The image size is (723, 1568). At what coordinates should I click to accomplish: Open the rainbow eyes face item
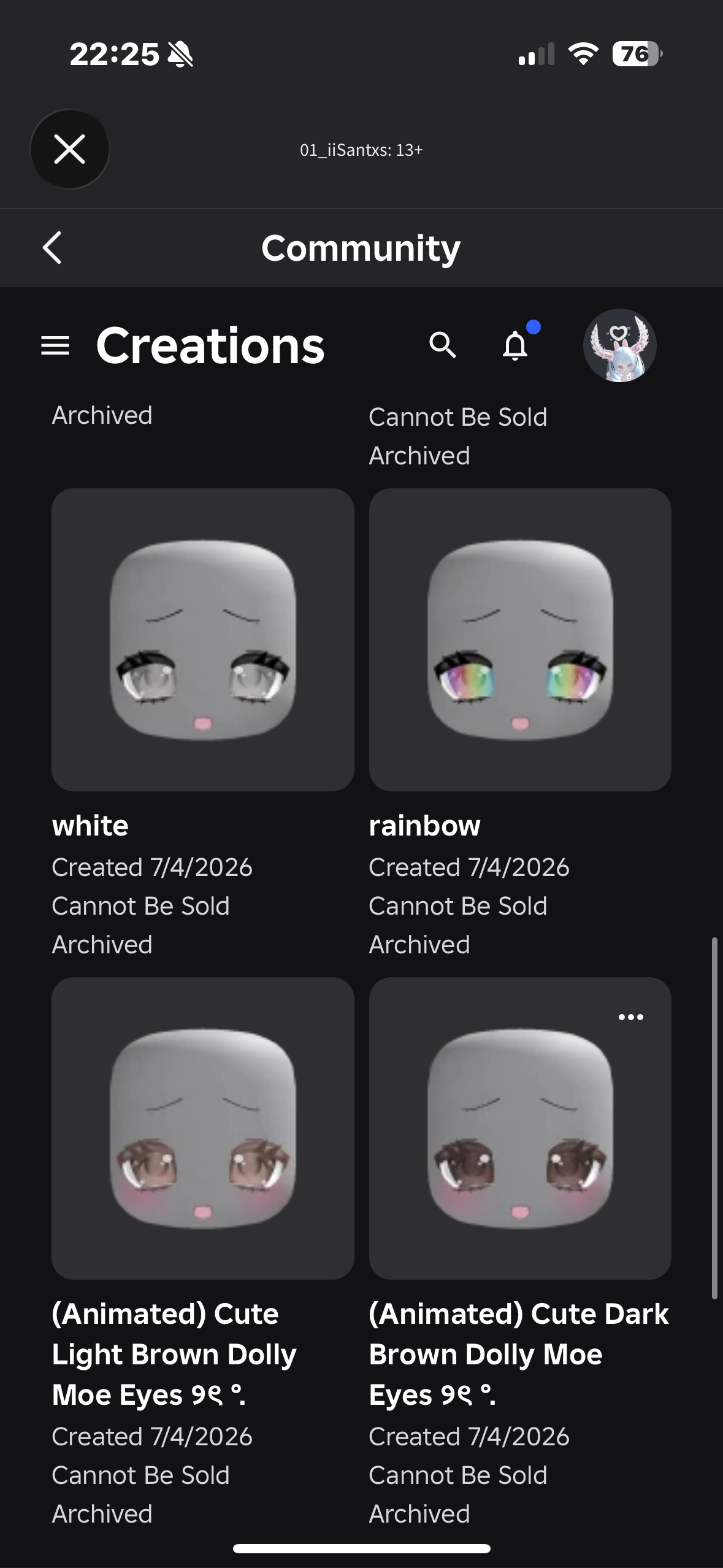520,639
